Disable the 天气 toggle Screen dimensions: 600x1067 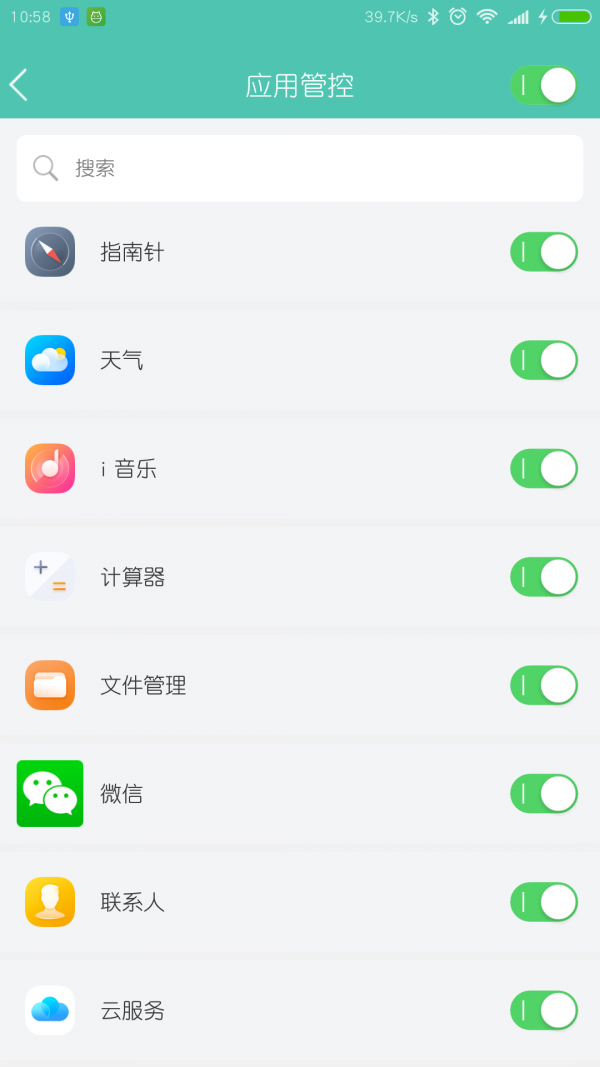tap(544, 360)
